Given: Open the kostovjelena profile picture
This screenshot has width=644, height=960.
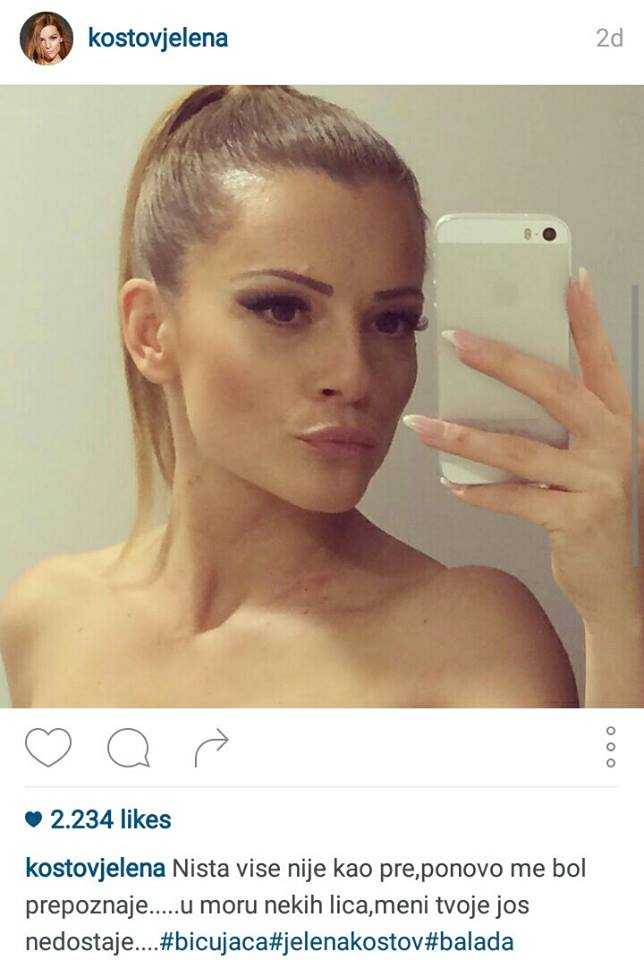Looking at the screenshot, I should (x=46, y=39).
